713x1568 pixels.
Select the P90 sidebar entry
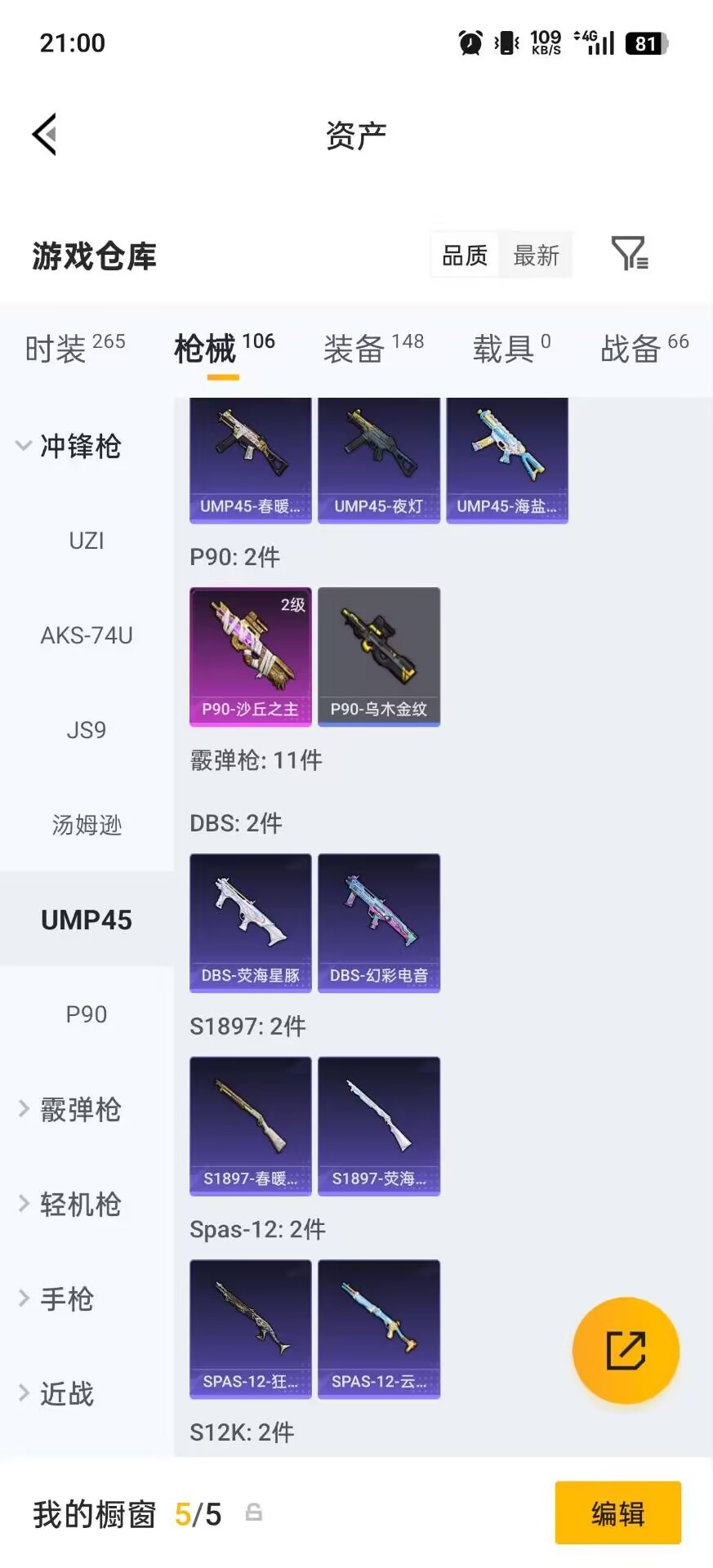click(87, 1013)
